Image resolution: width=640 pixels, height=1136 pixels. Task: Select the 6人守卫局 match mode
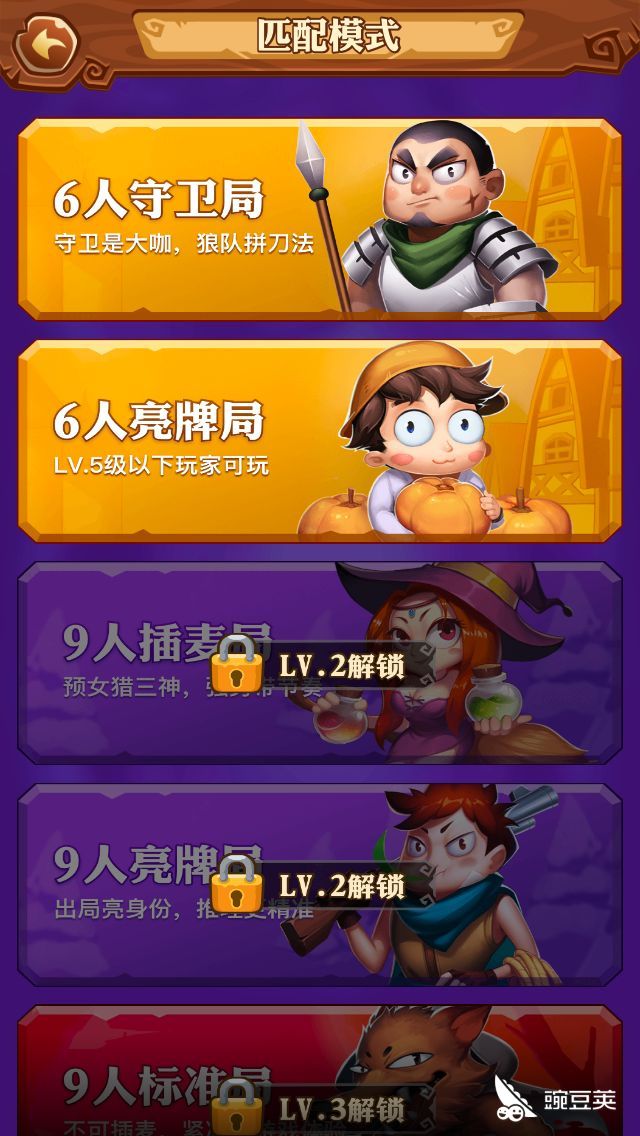[319, 219]
